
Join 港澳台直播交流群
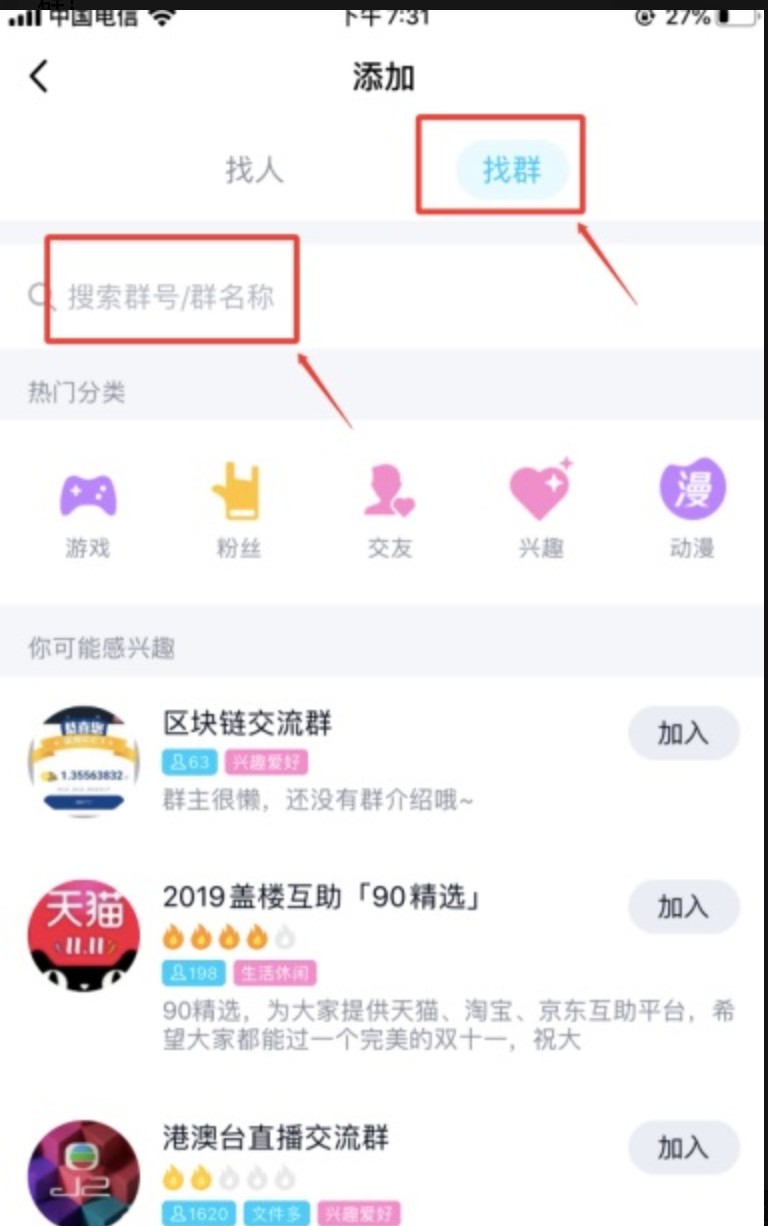(x=683, y=1148)
